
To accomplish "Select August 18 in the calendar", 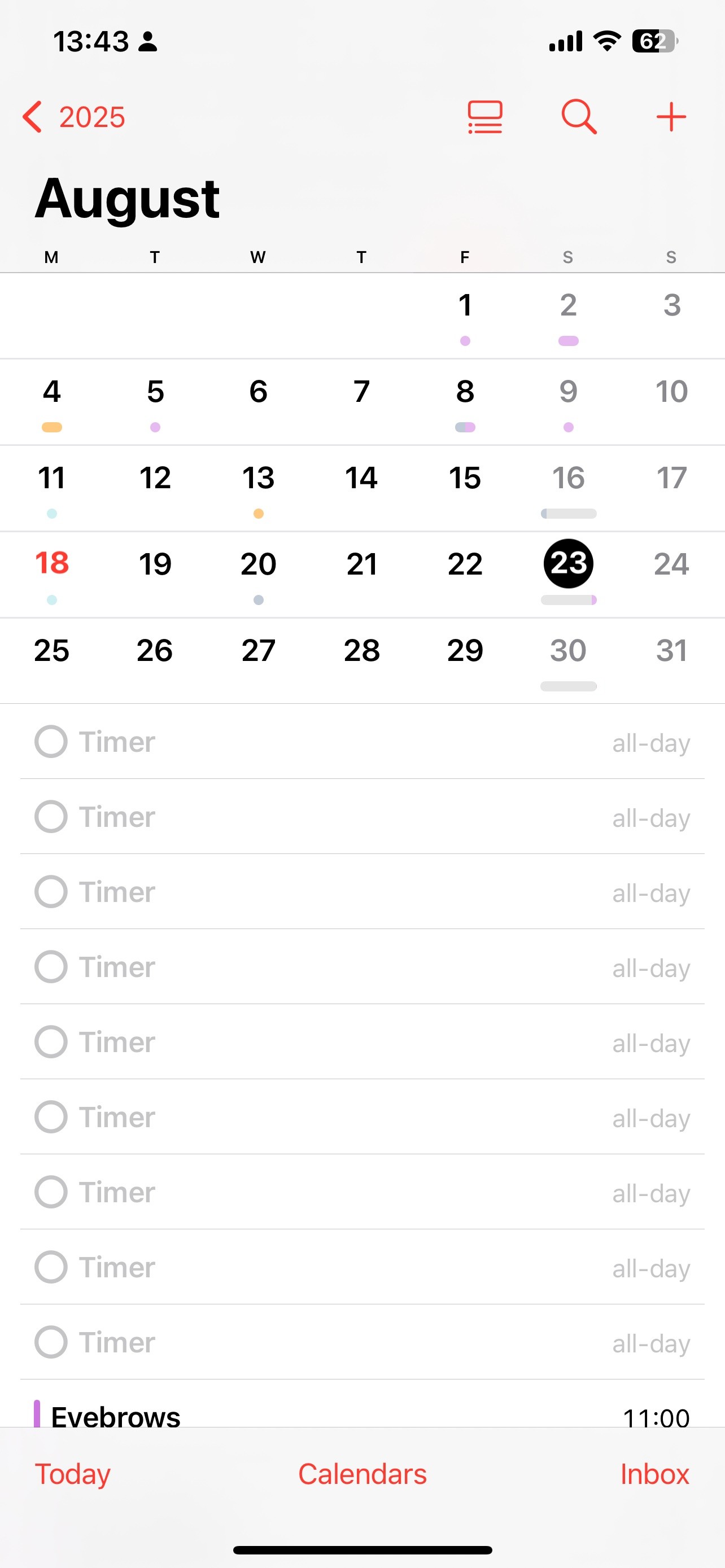I will [52, 564].
